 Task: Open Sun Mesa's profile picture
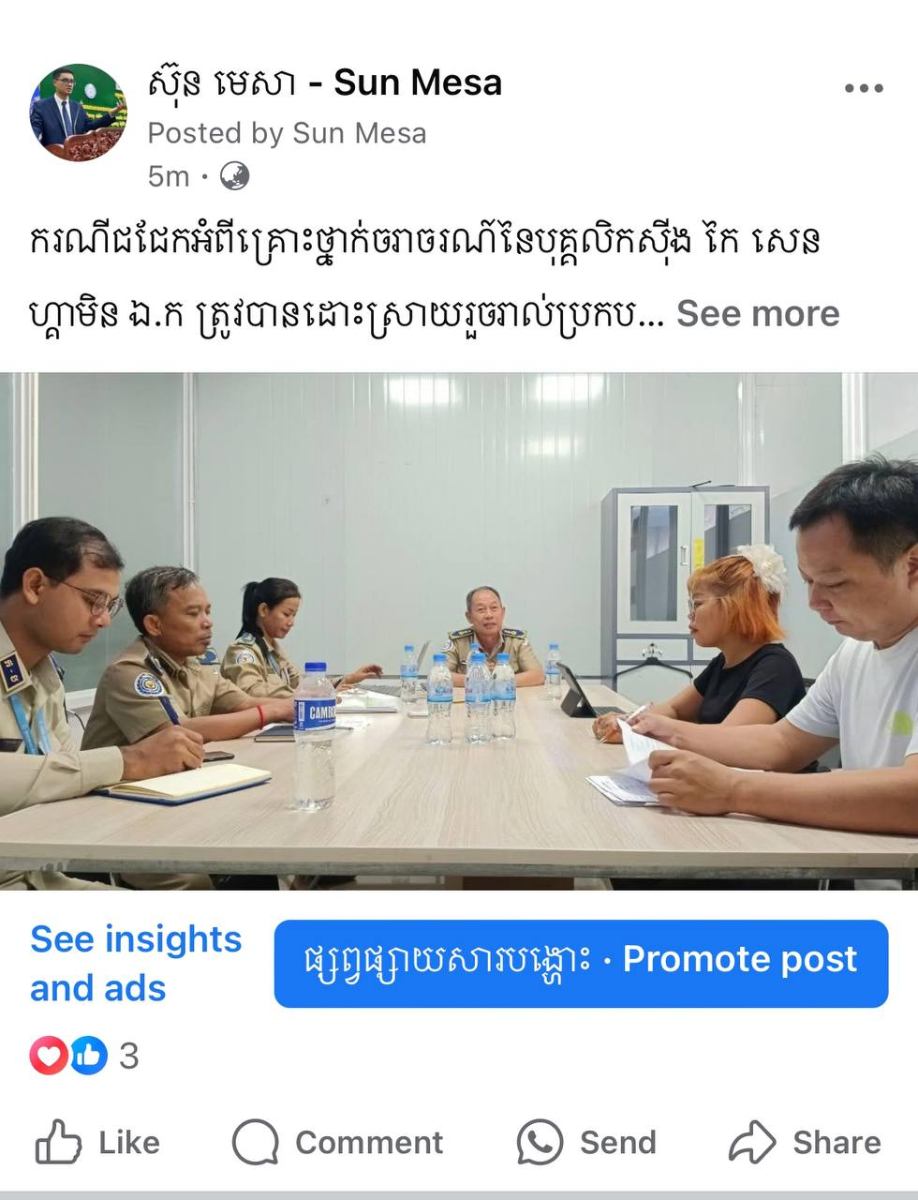[x=78, y=112]
